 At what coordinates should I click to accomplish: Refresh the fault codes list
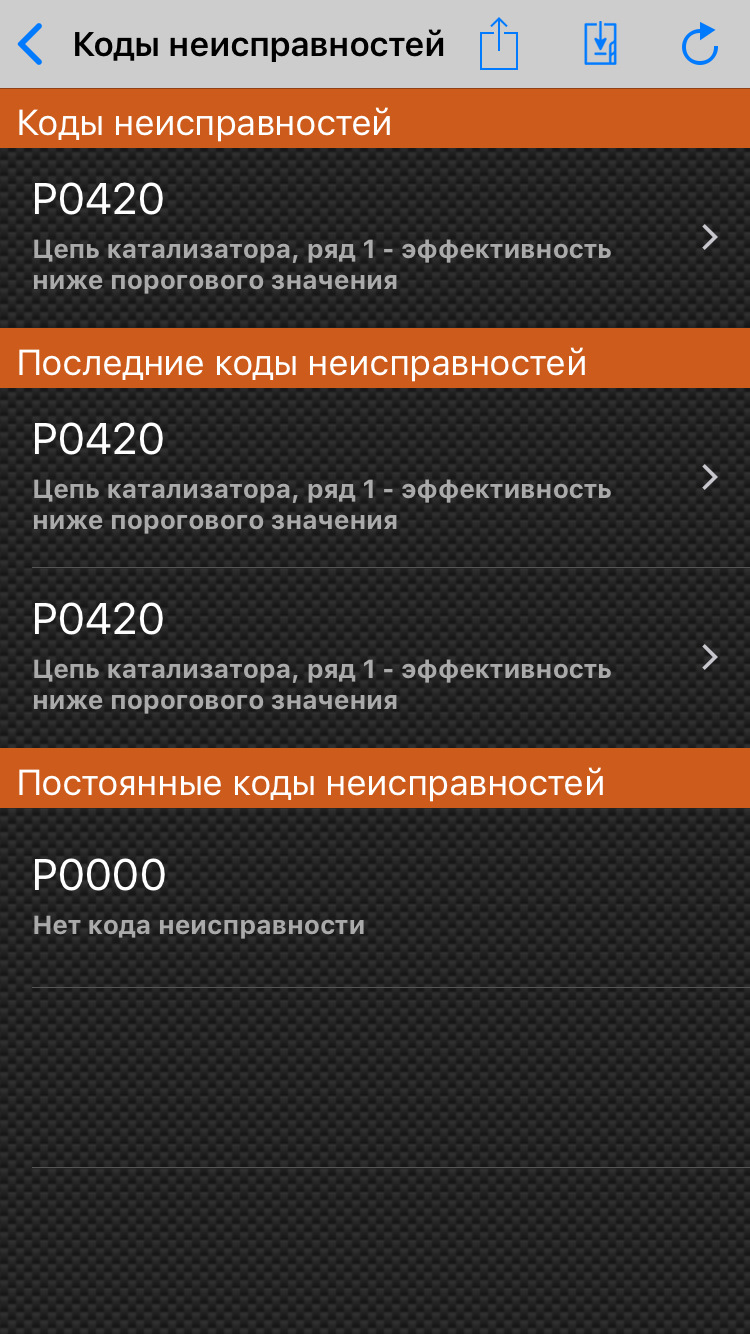699,45
